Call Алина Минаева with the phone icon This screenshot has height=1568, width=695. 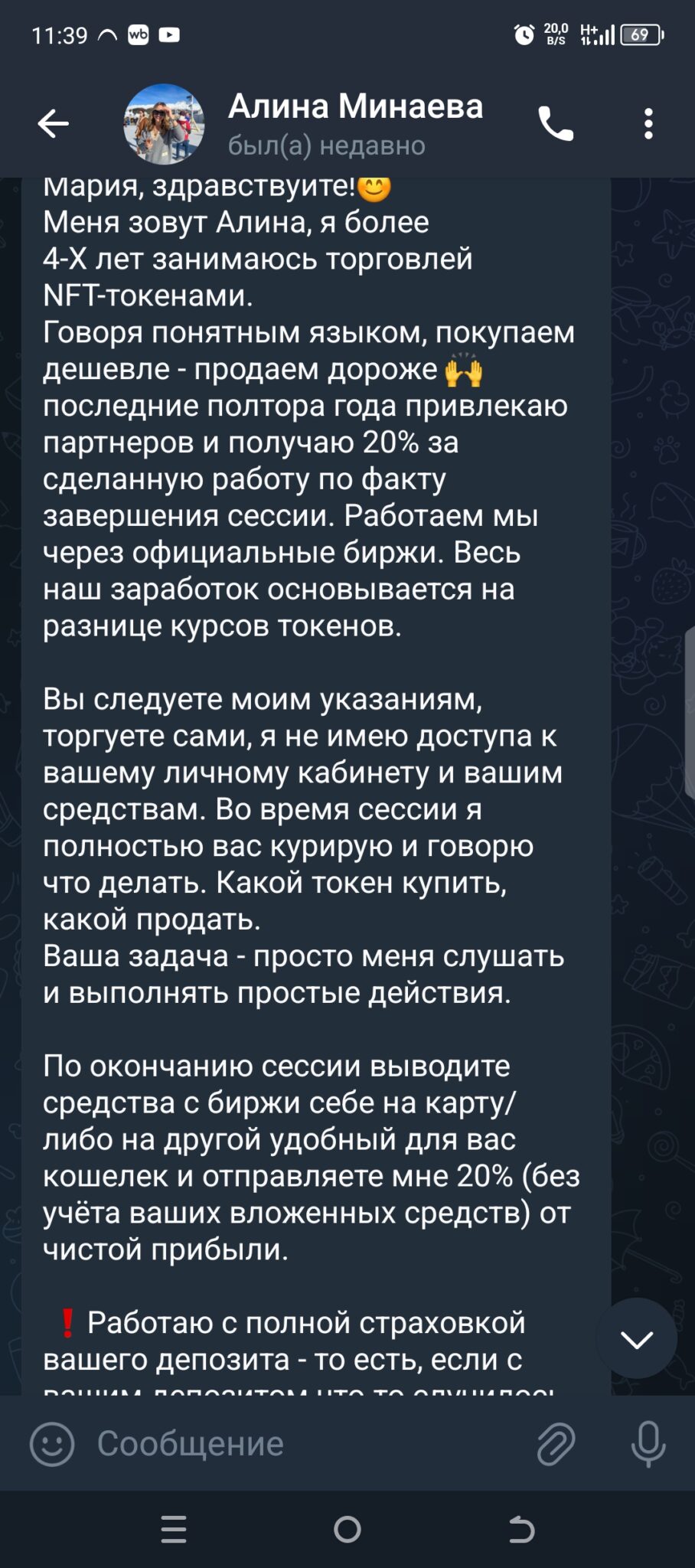556,123
